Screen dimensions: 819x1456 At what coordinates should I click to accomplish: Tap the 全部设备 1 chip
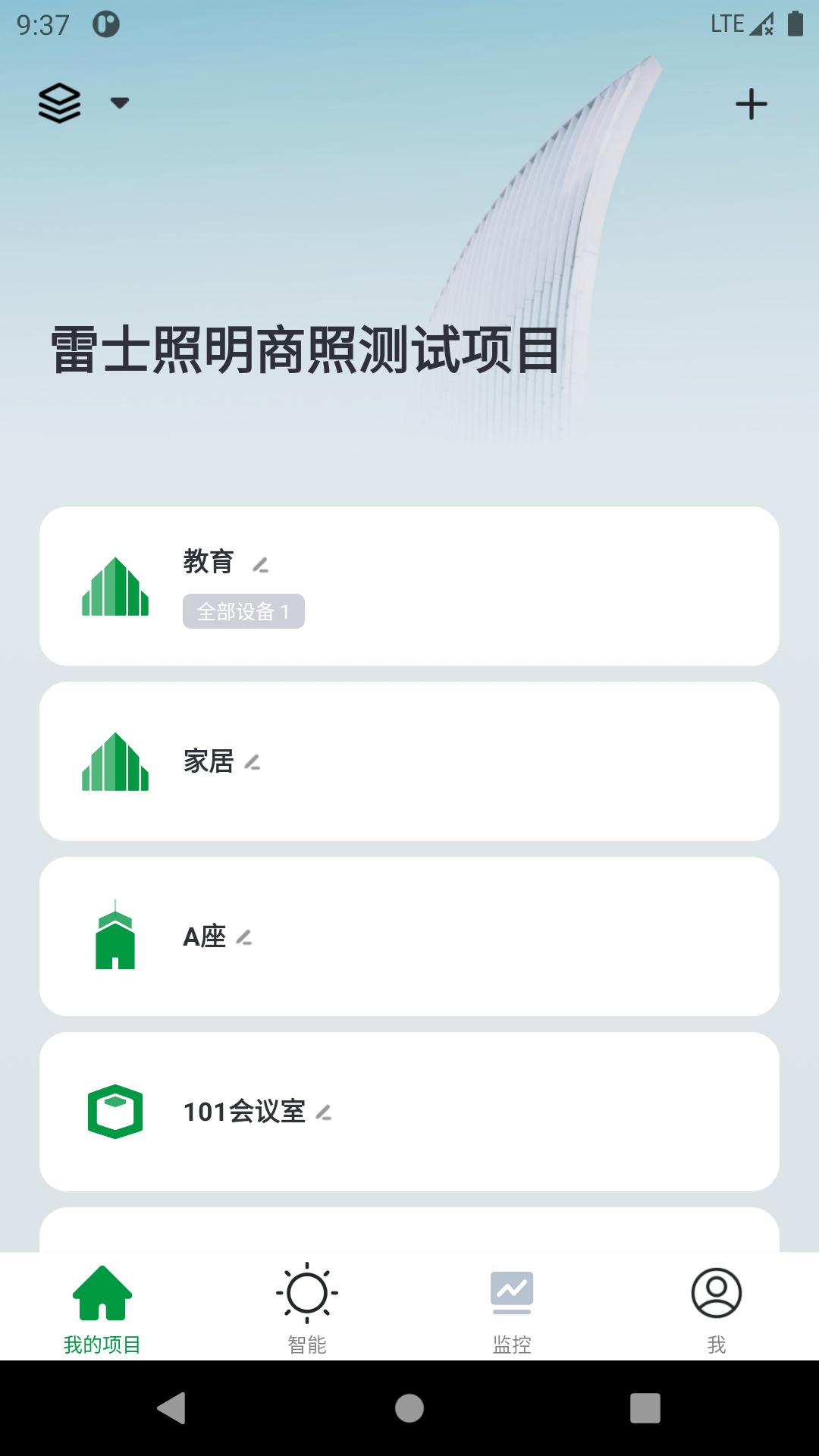pyautogui.click(x=243, y=611)
